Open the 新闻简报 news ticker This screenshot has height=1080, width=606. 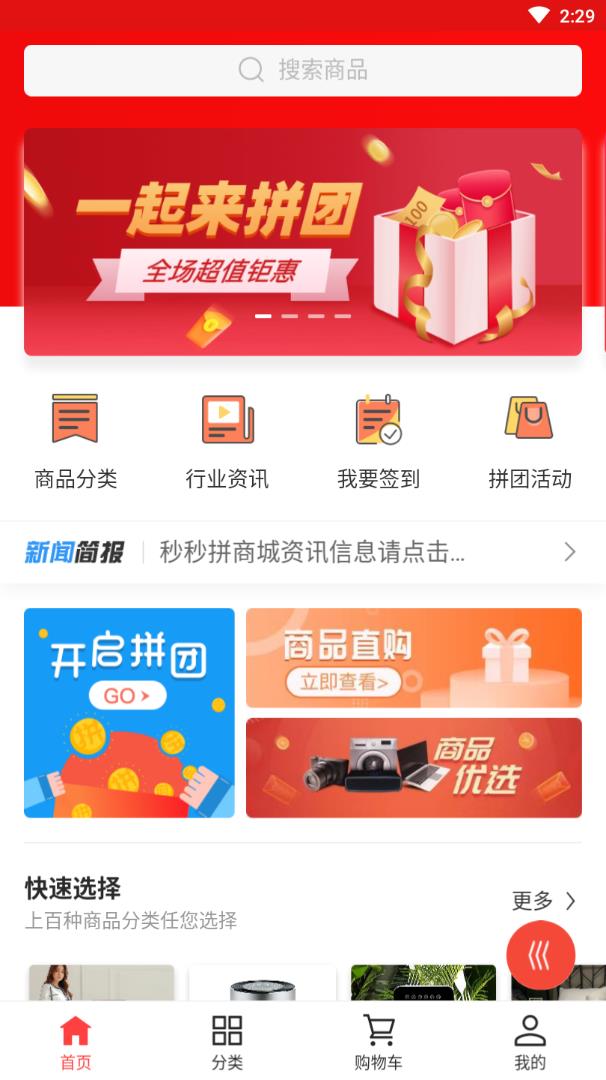coord(303,552)
